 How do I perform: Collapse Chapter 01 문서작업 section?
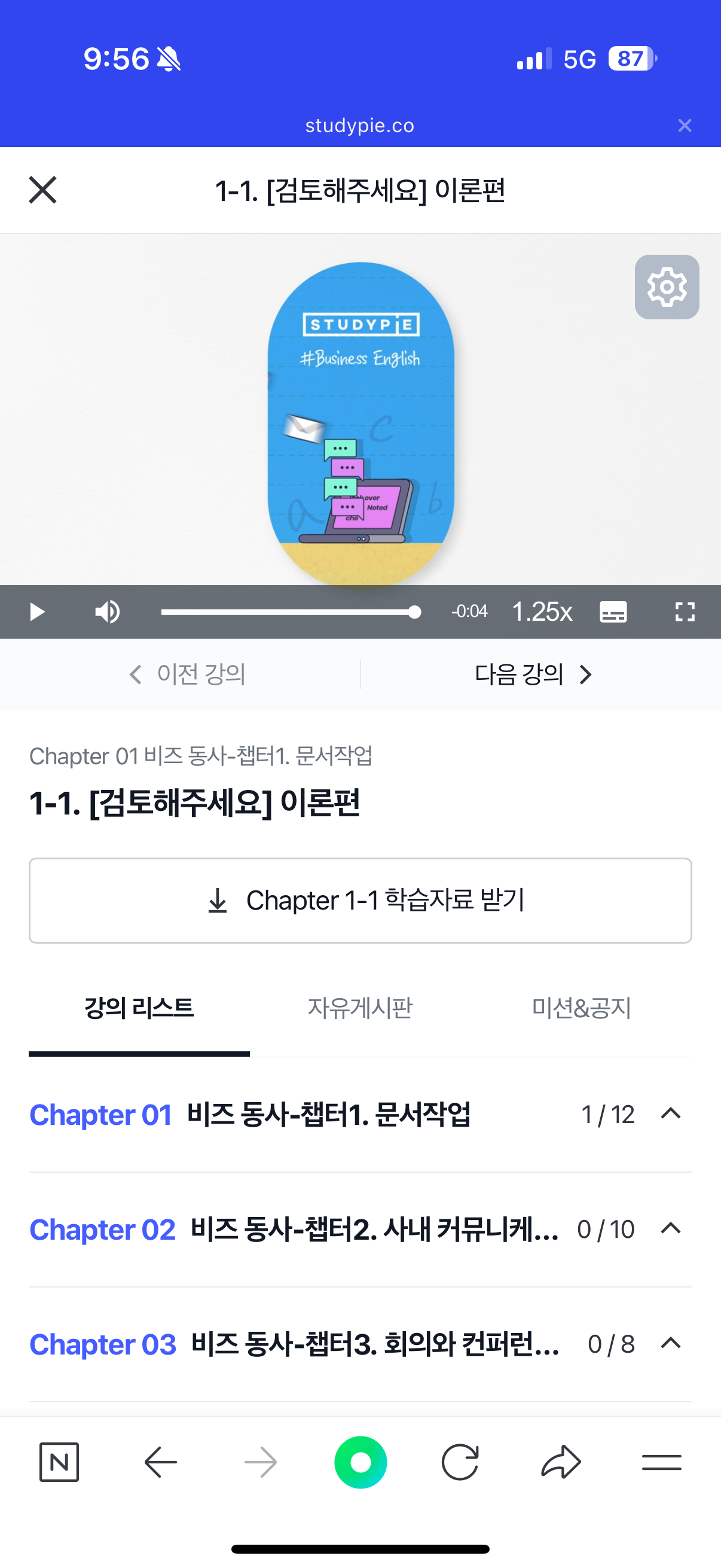pos(670,1114)
